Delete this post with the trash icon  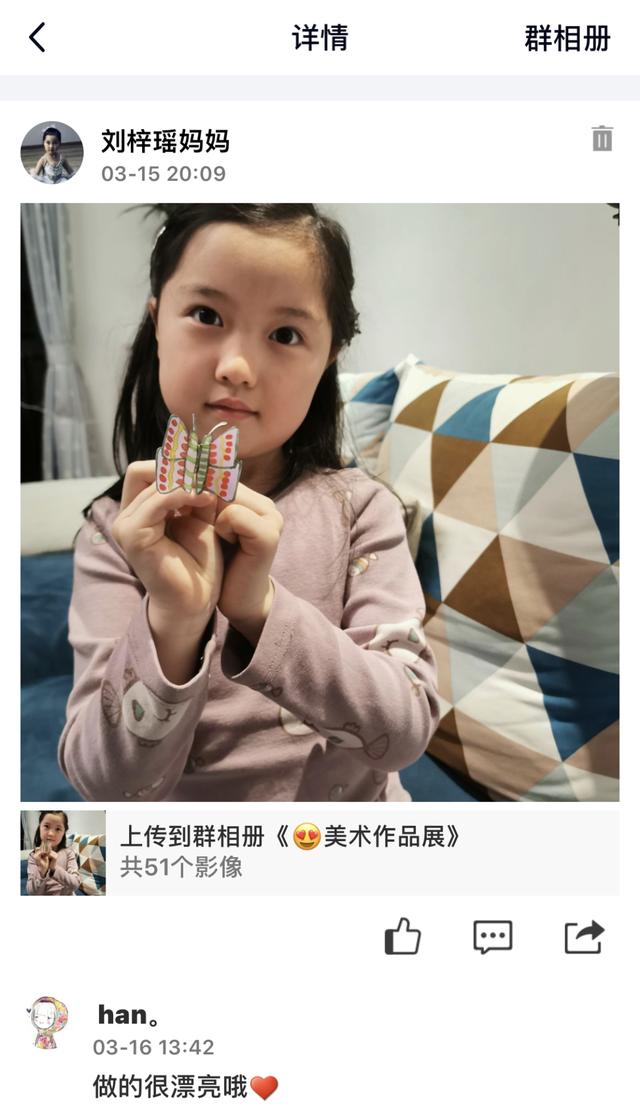coord(601,139)
